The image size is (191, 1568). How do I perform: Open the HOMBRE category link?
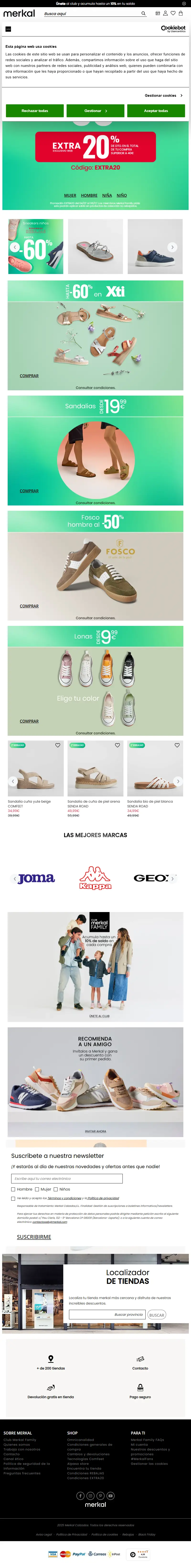click(90, 195)
